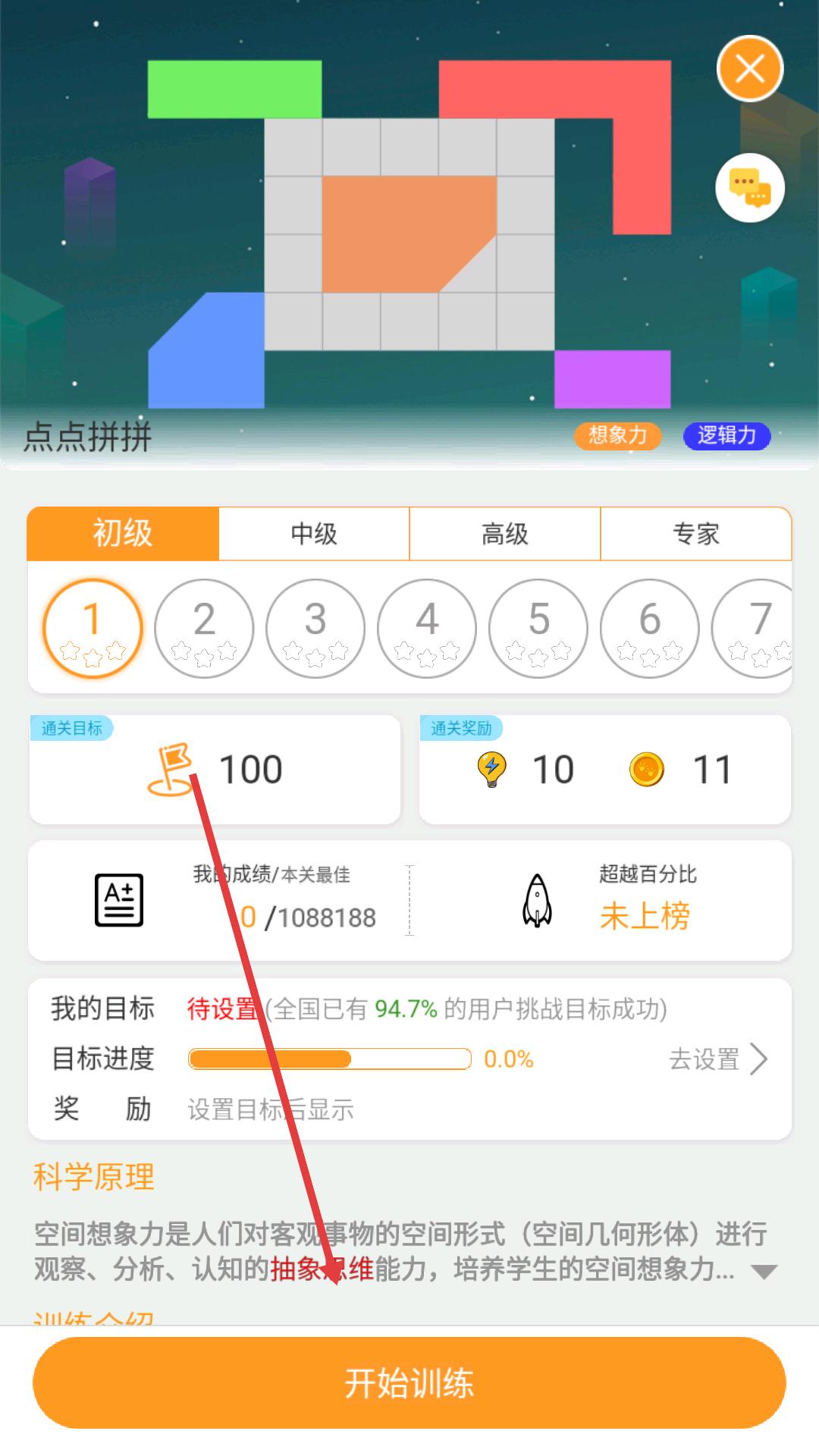Screen dimensions: 819x1456
Task: Switch to the 中级 difficulty tab
Action: click(314, 534)
